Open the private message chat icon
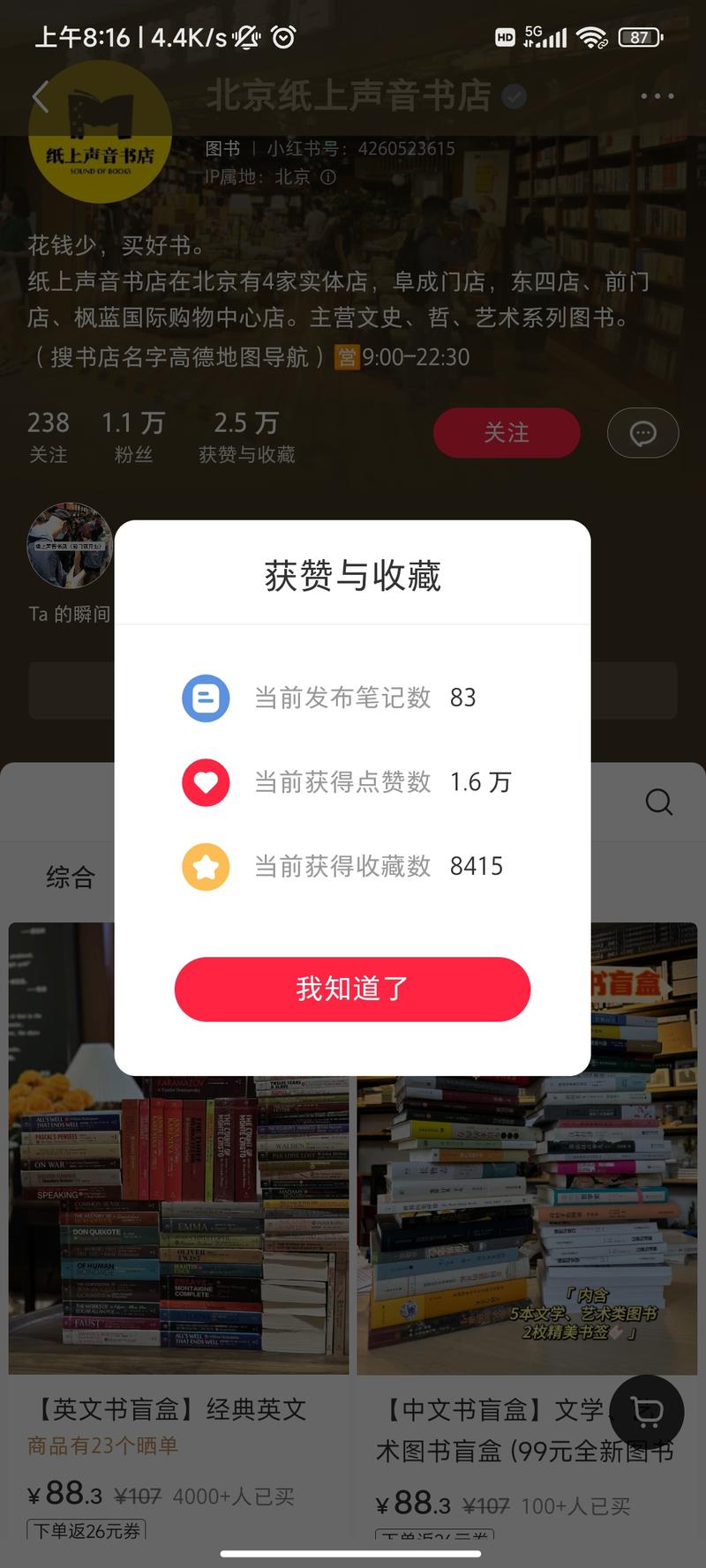The width and height of the screenshot is (706, 1568). [642, 433]
